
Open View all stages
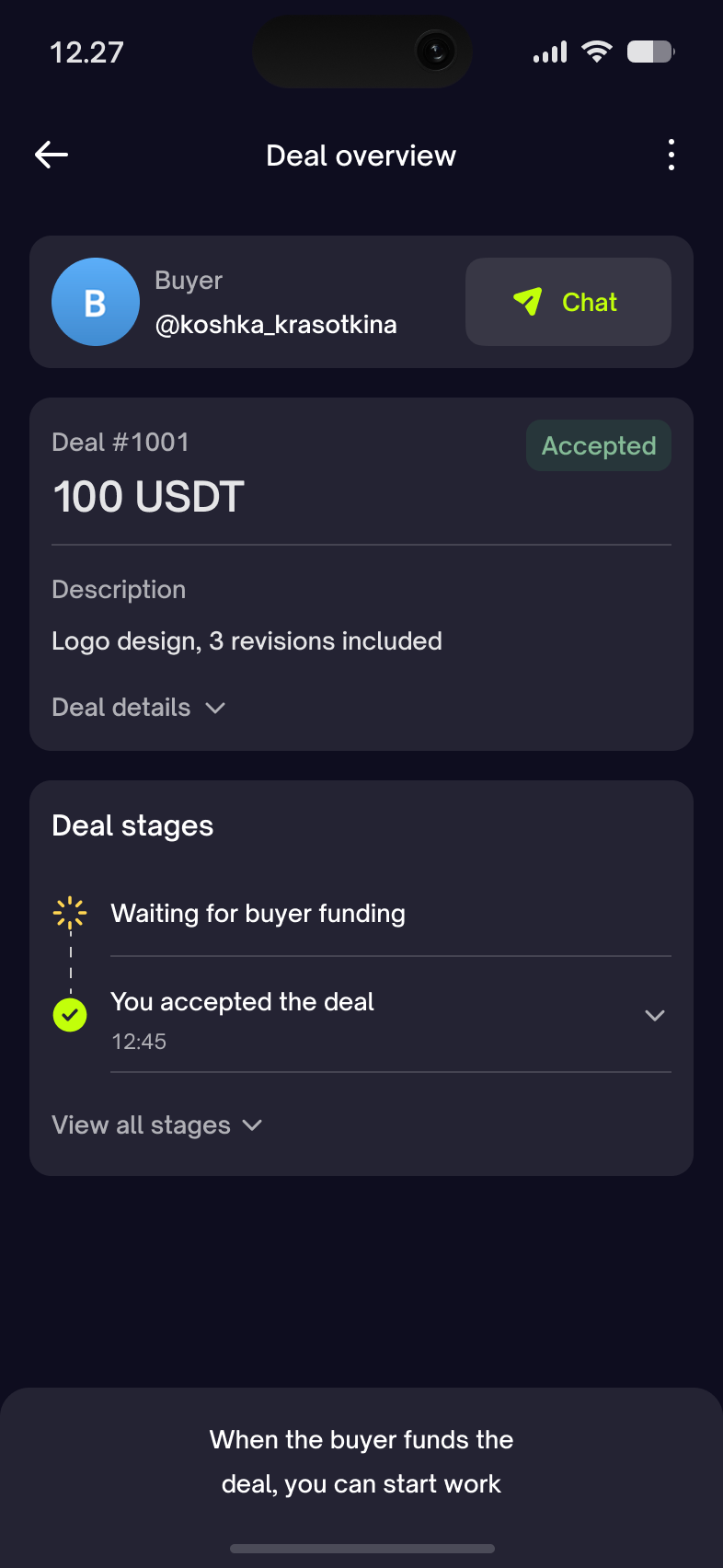(156, 1124)
